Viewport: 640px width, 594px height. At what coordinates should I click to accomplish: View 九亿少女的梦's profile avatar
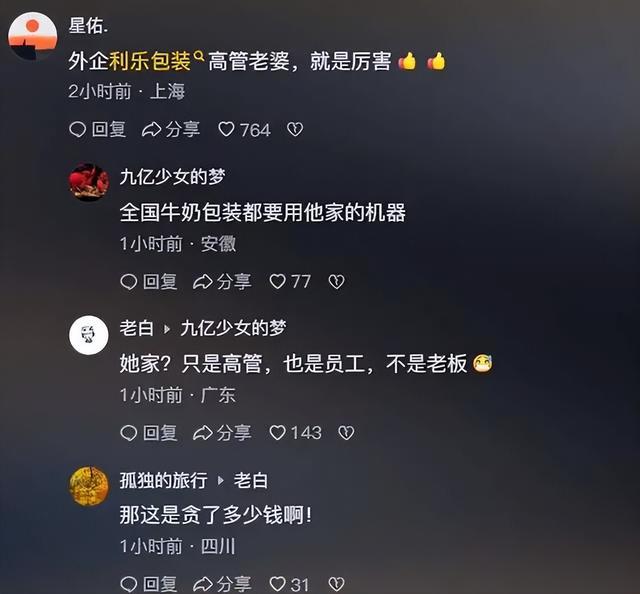[89, 183]
